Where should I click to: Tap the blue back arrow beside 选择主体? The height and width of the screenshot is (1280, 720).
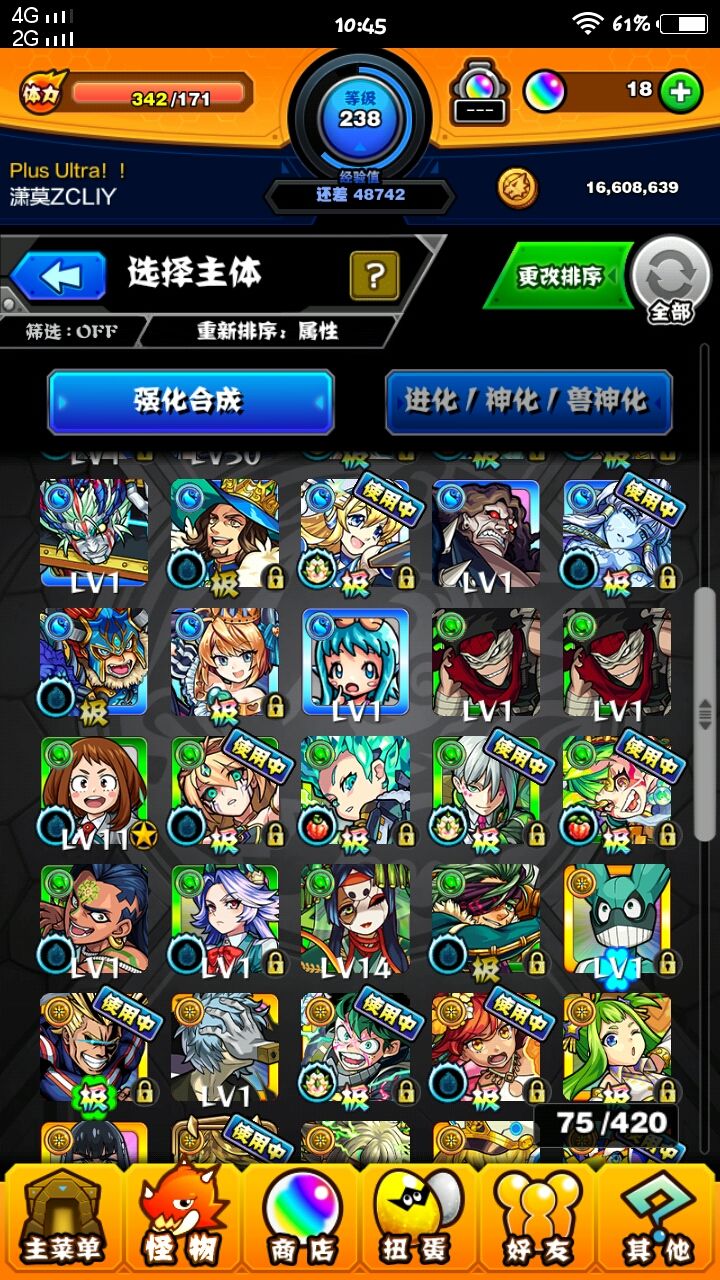[x=62, y=275]
